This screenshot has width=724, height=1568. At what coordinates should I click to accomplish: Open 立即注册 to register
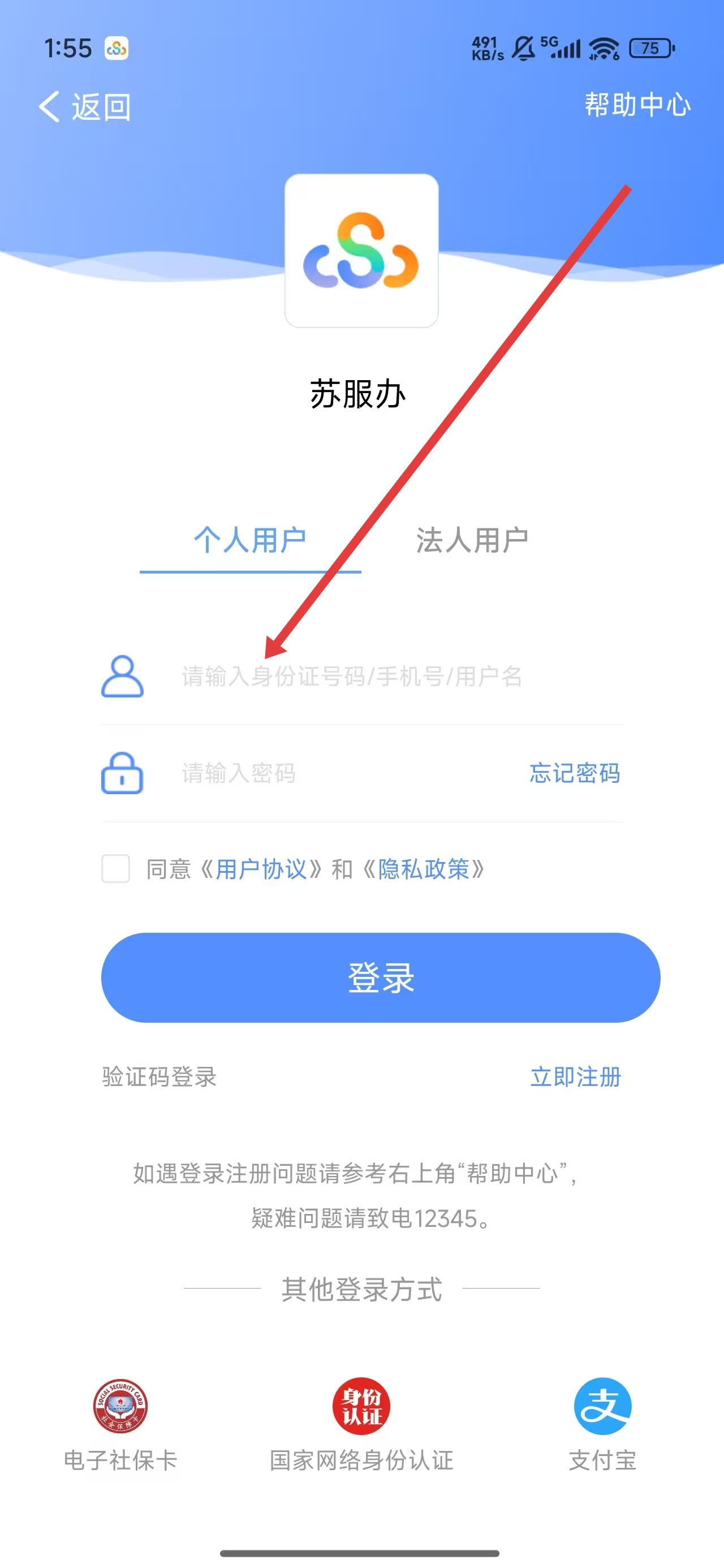click(575, 1077)
